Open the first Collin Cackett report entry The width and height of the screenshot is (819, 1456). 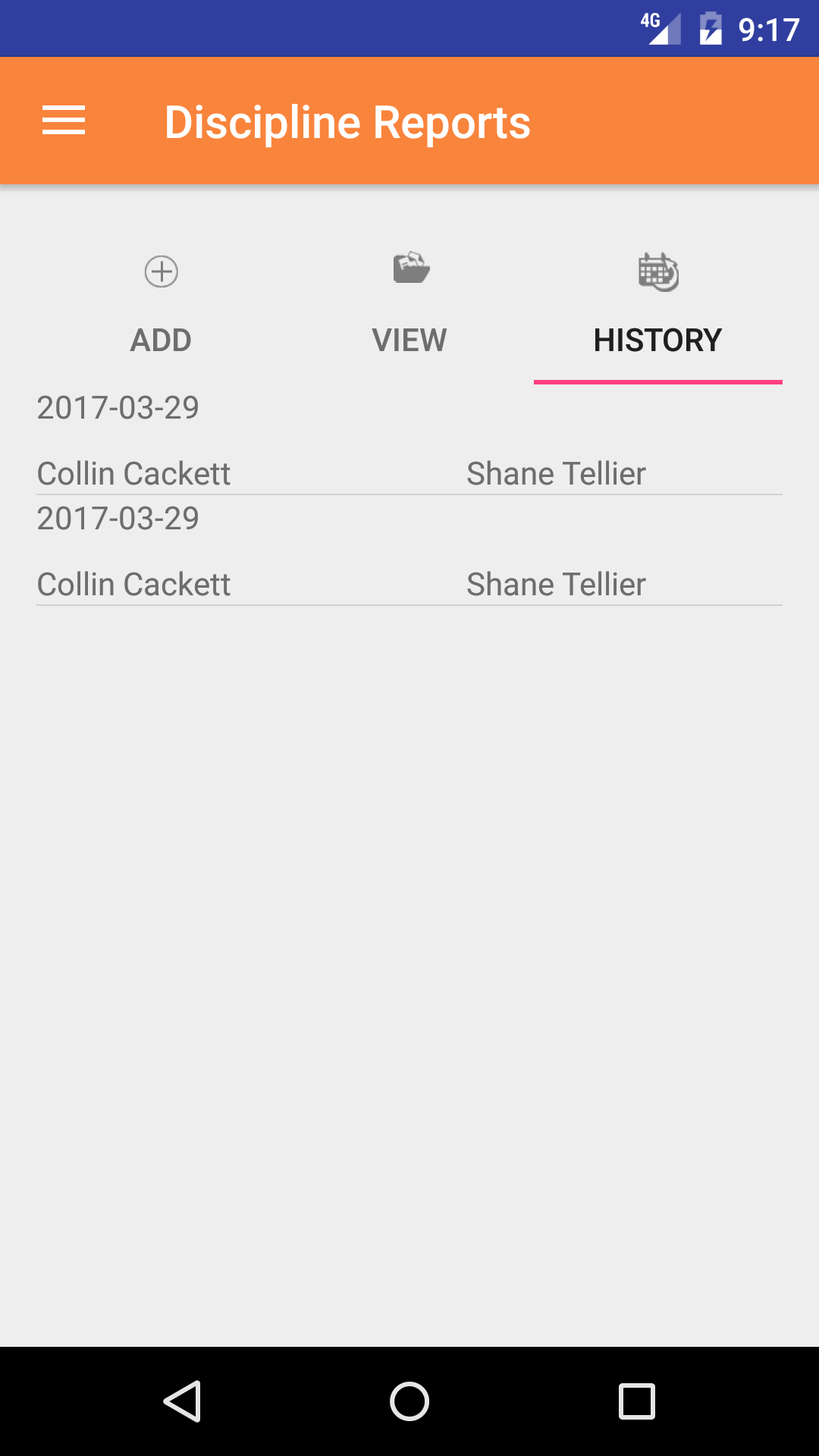pos(133,473)
